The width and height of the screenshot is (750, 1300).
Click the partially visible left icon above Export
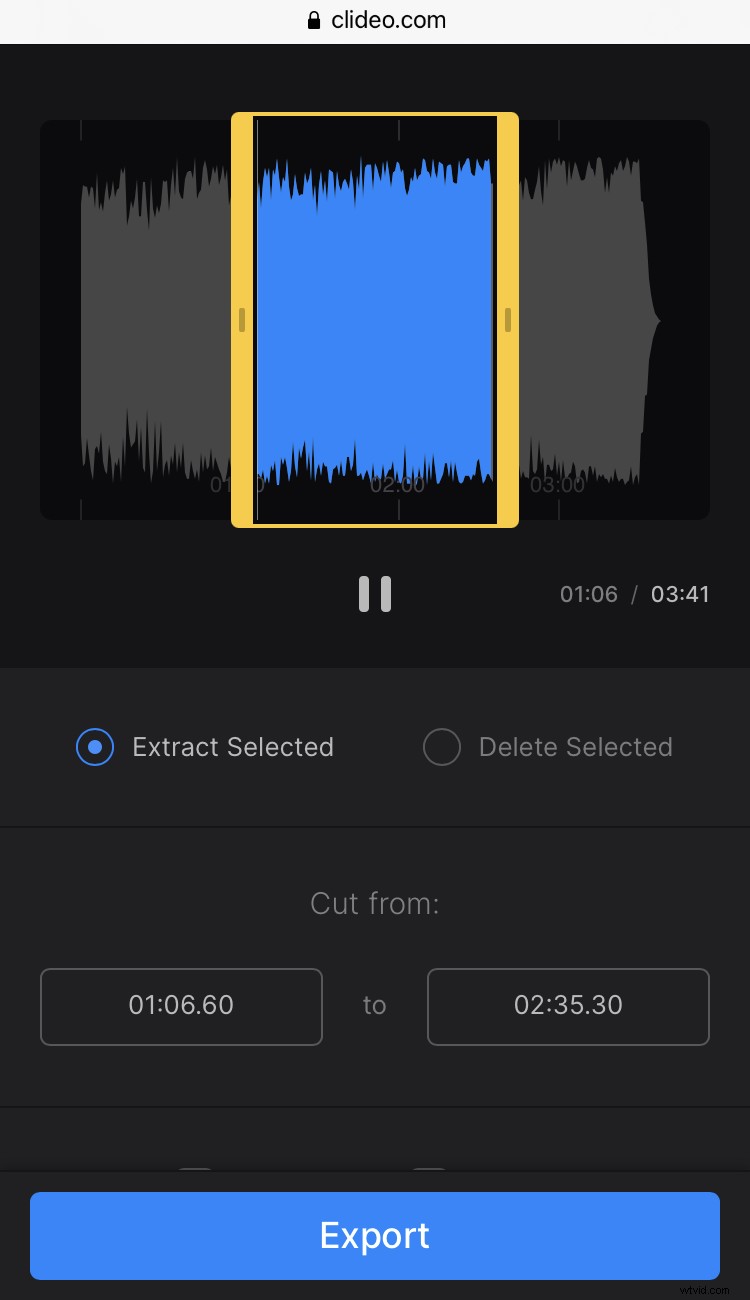tap(195, 1172)
